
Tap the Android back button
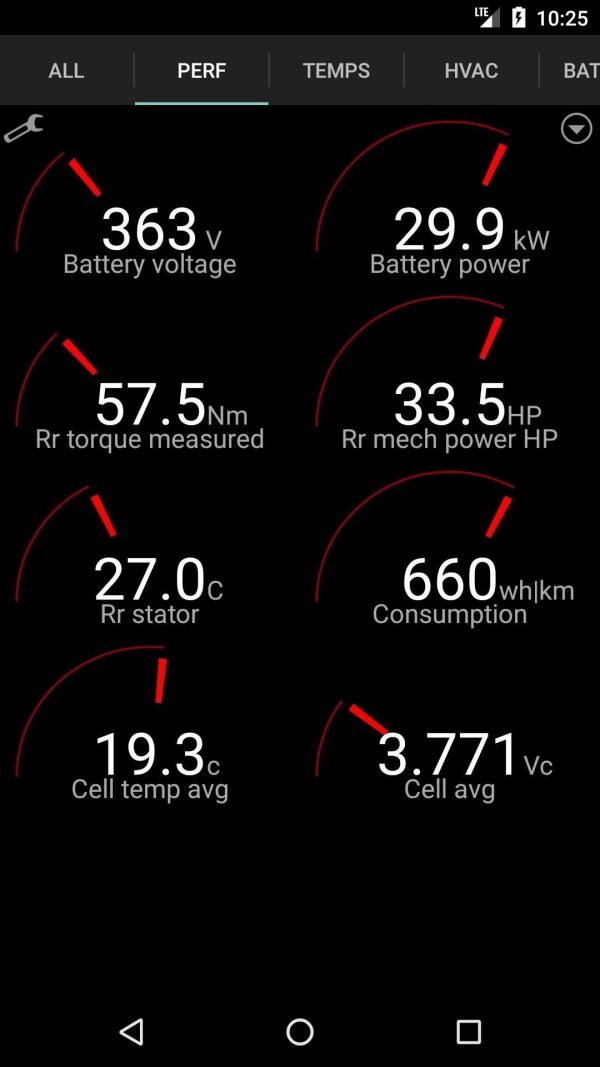[131, 1031]
